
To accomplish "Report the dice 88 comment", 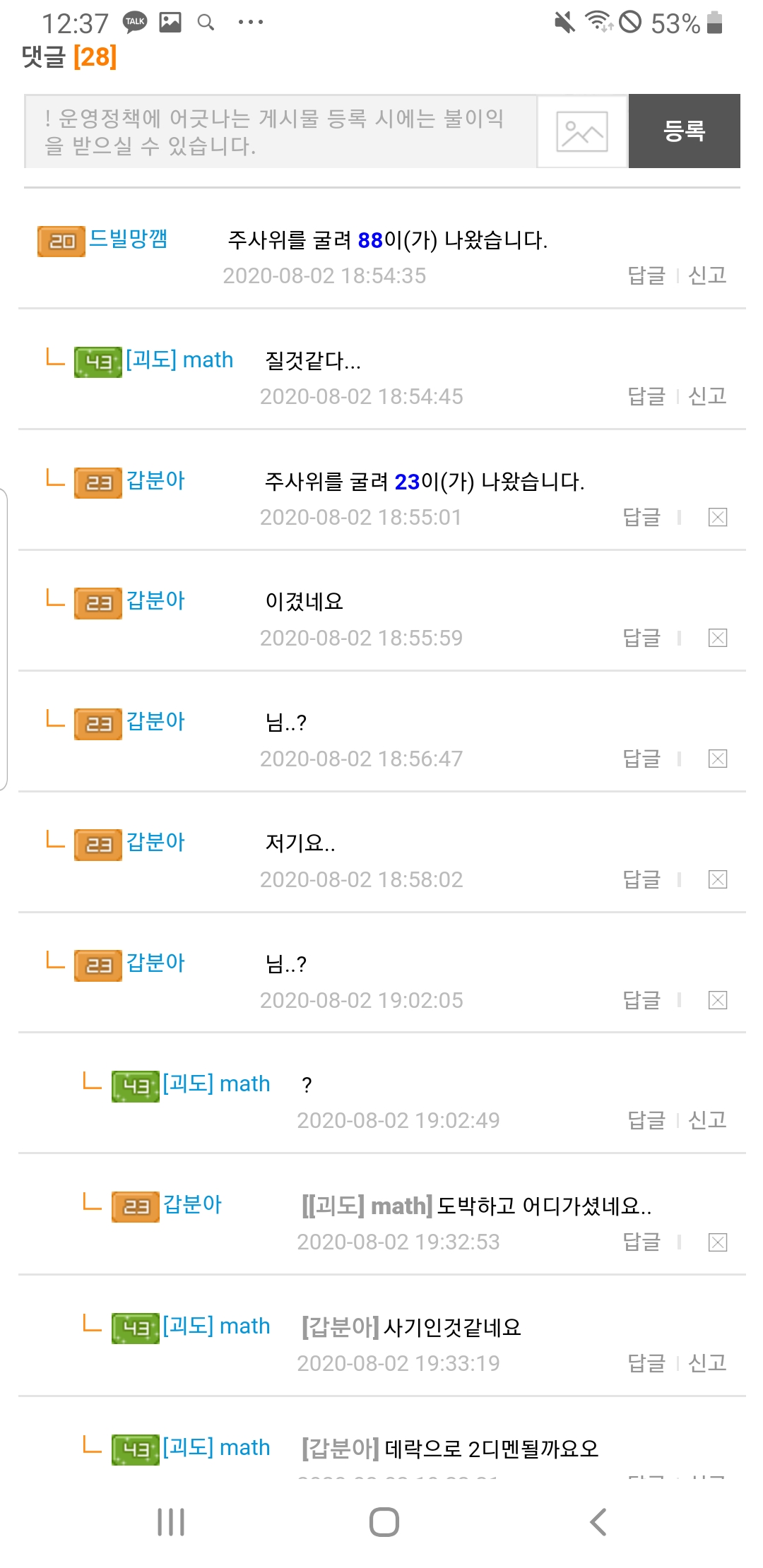I will [707, 275].
